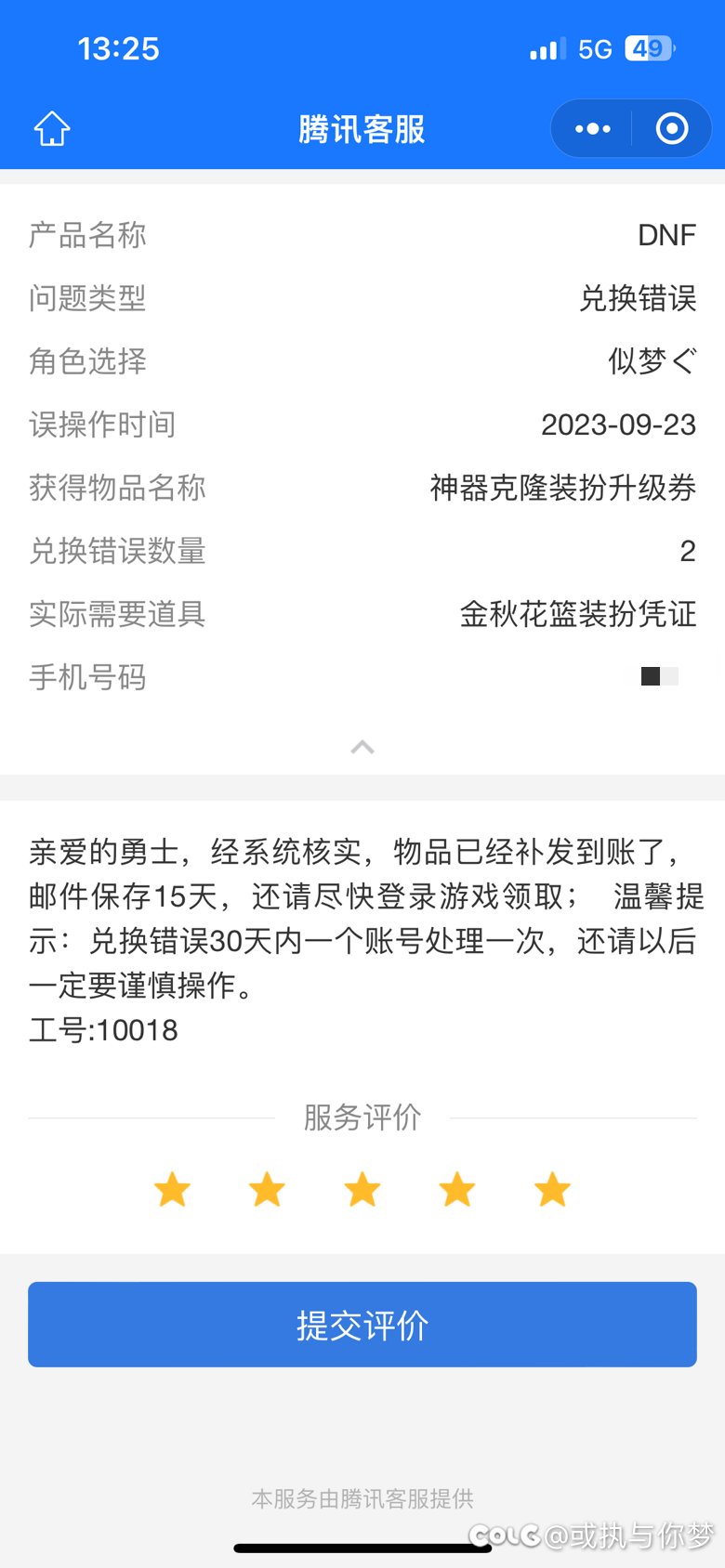Rate service two stars
Viewport: 725px width, 1568px height.
pos(267,1189)
